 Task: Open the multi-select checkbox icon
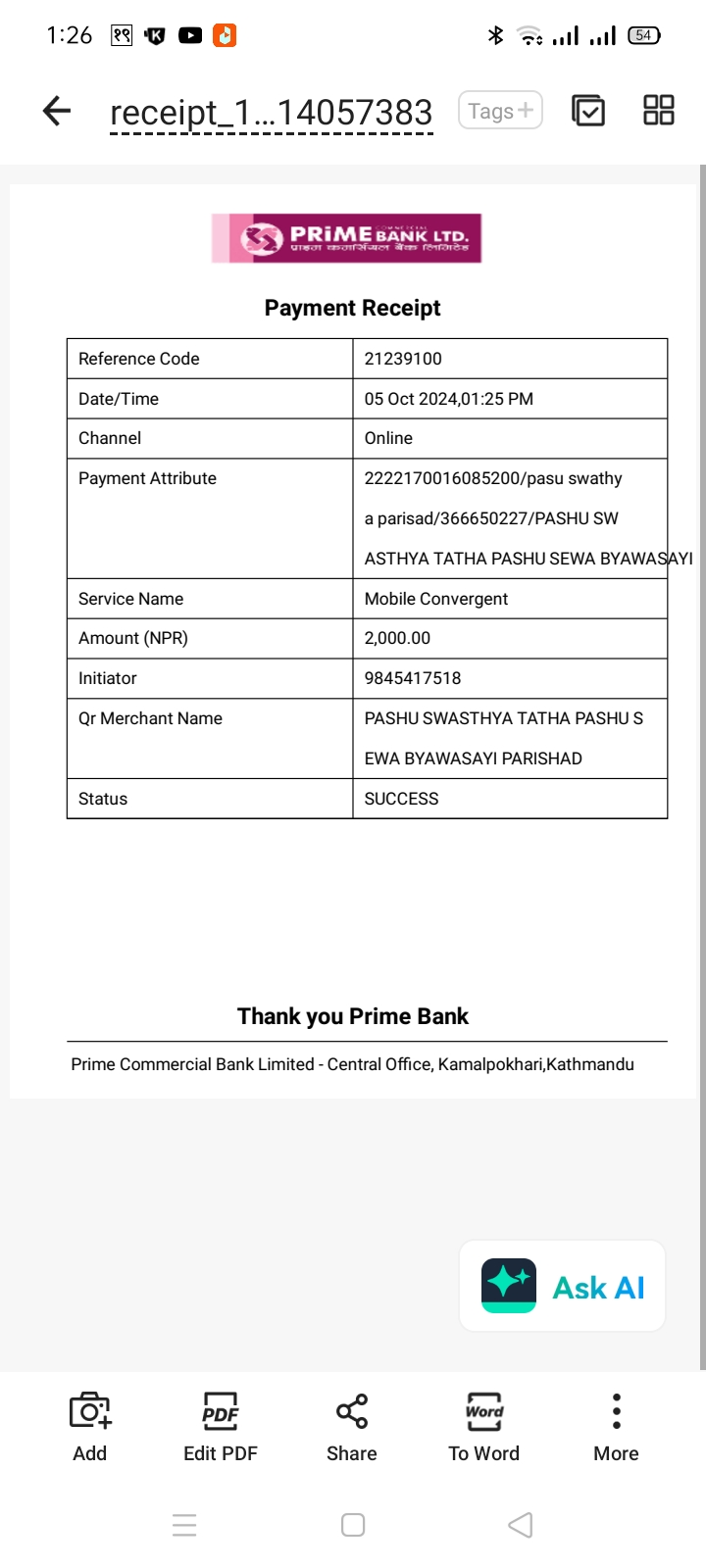click(588, 111)
